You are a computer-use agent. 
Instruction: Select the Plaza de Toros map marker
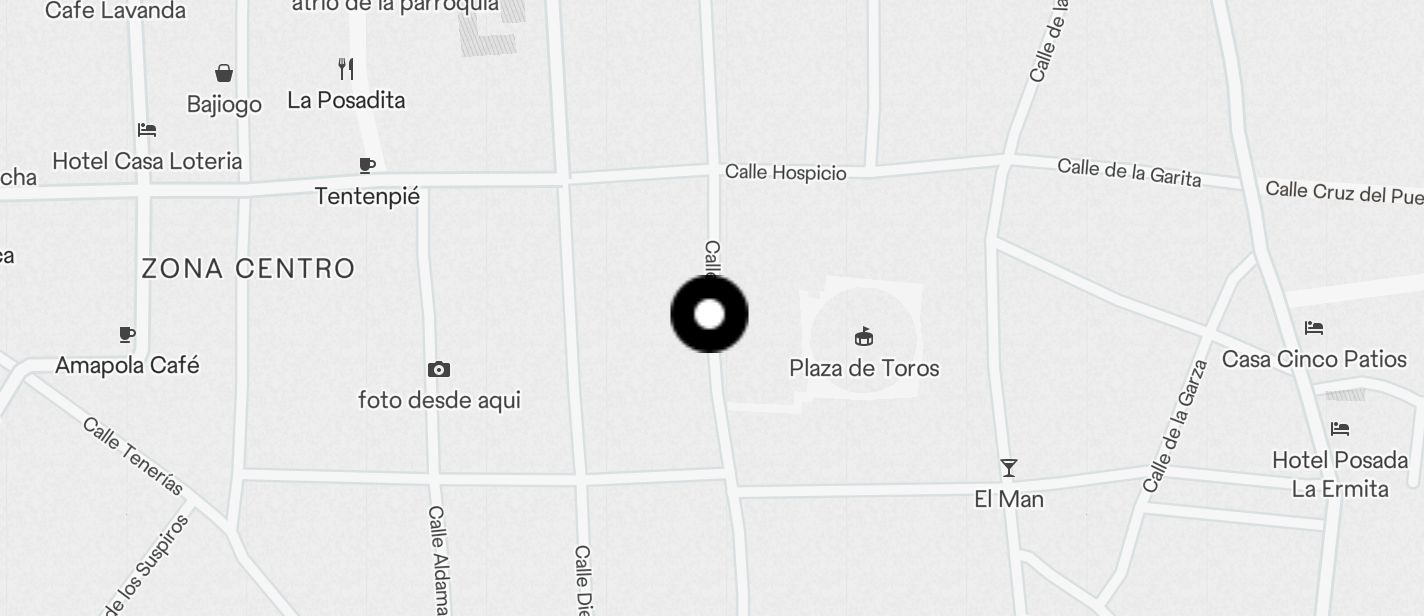coord(864,337)
